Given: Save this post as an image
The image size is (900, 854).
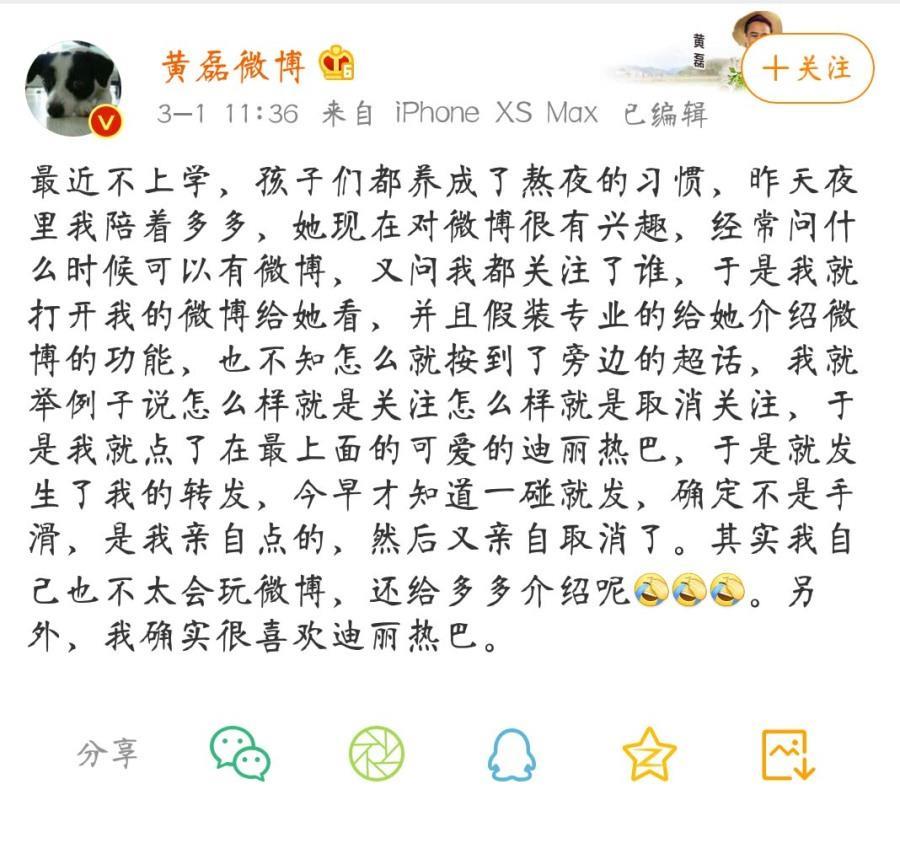Looking at the screenshot, I should (788, 753).
